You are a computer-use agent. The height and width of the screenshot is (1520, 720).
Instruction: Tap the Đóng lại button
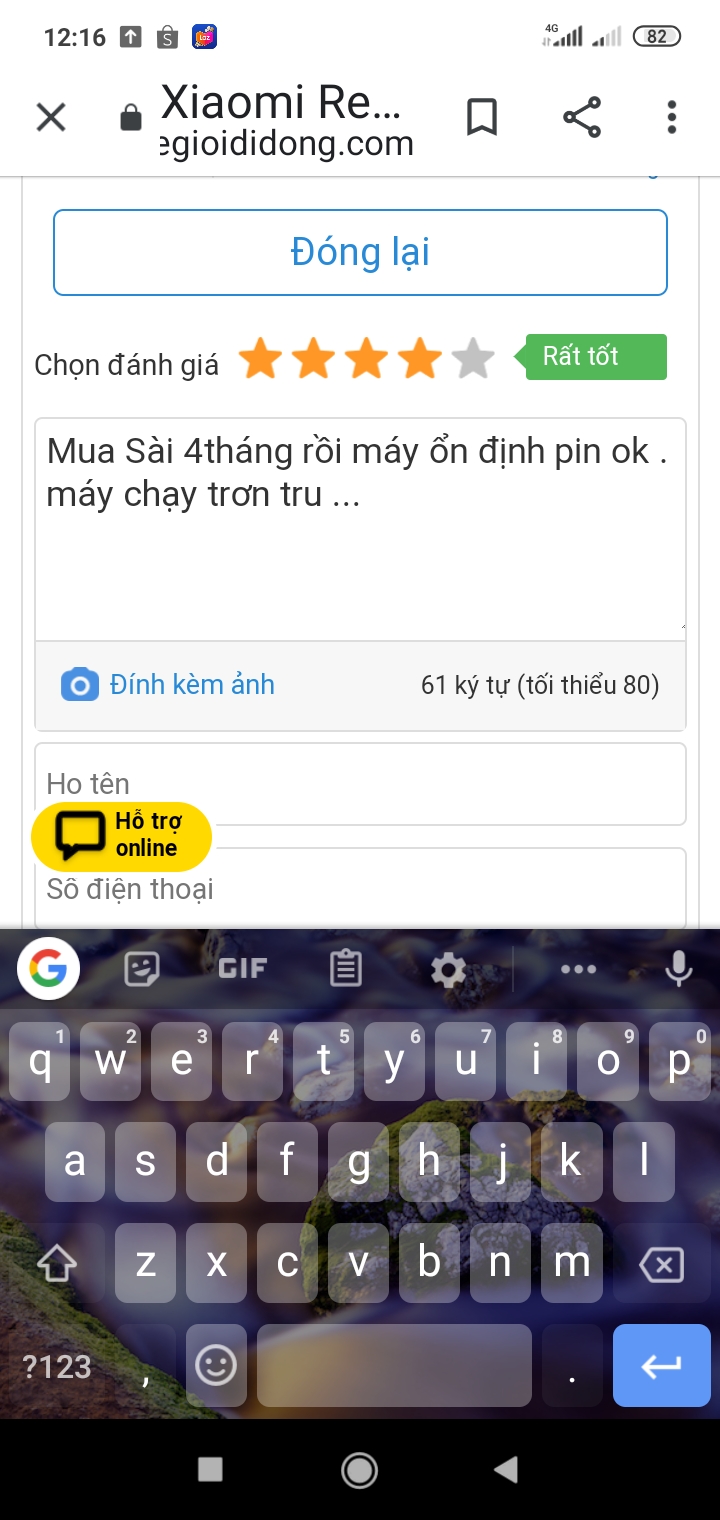click(x=360, y=252)
